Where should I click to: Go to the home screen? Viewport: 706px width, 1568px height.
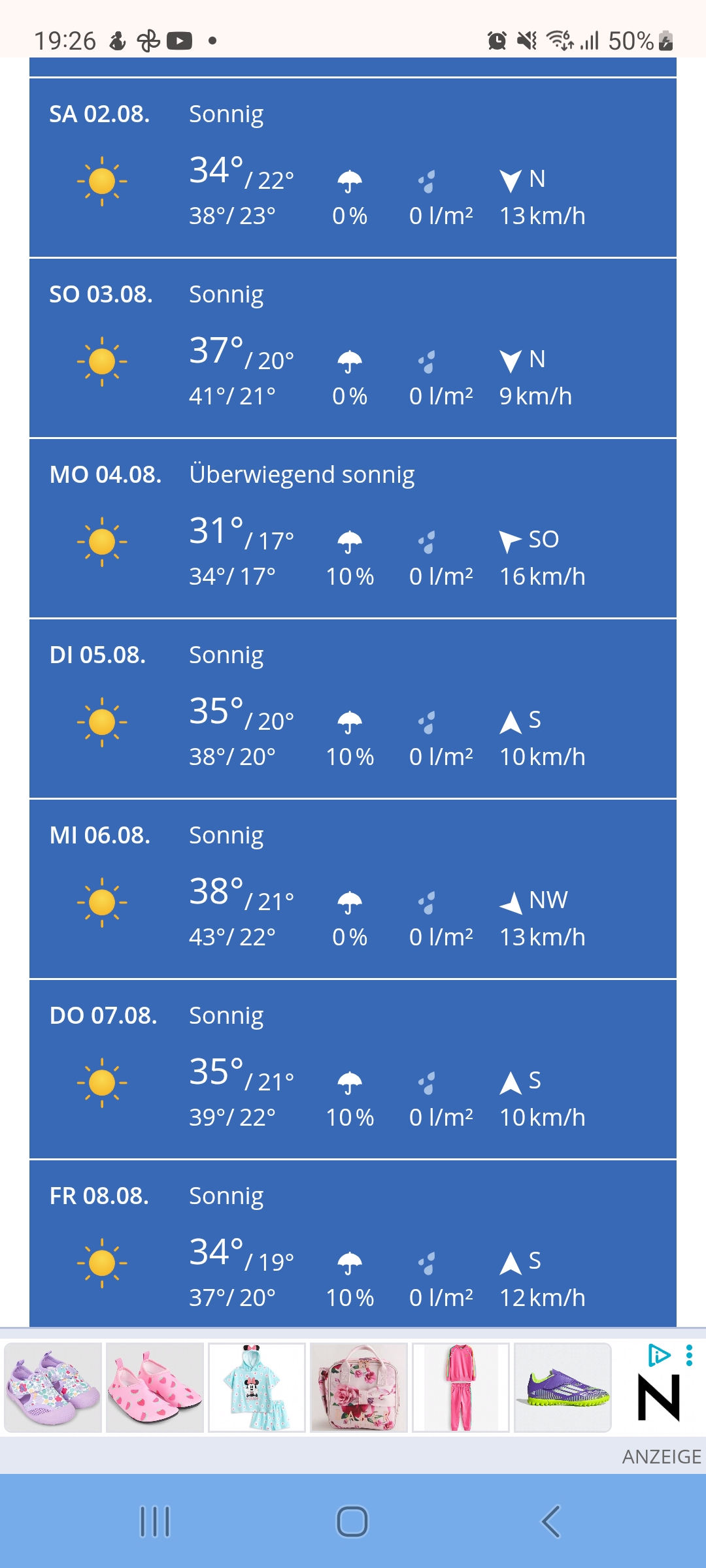352,1522
